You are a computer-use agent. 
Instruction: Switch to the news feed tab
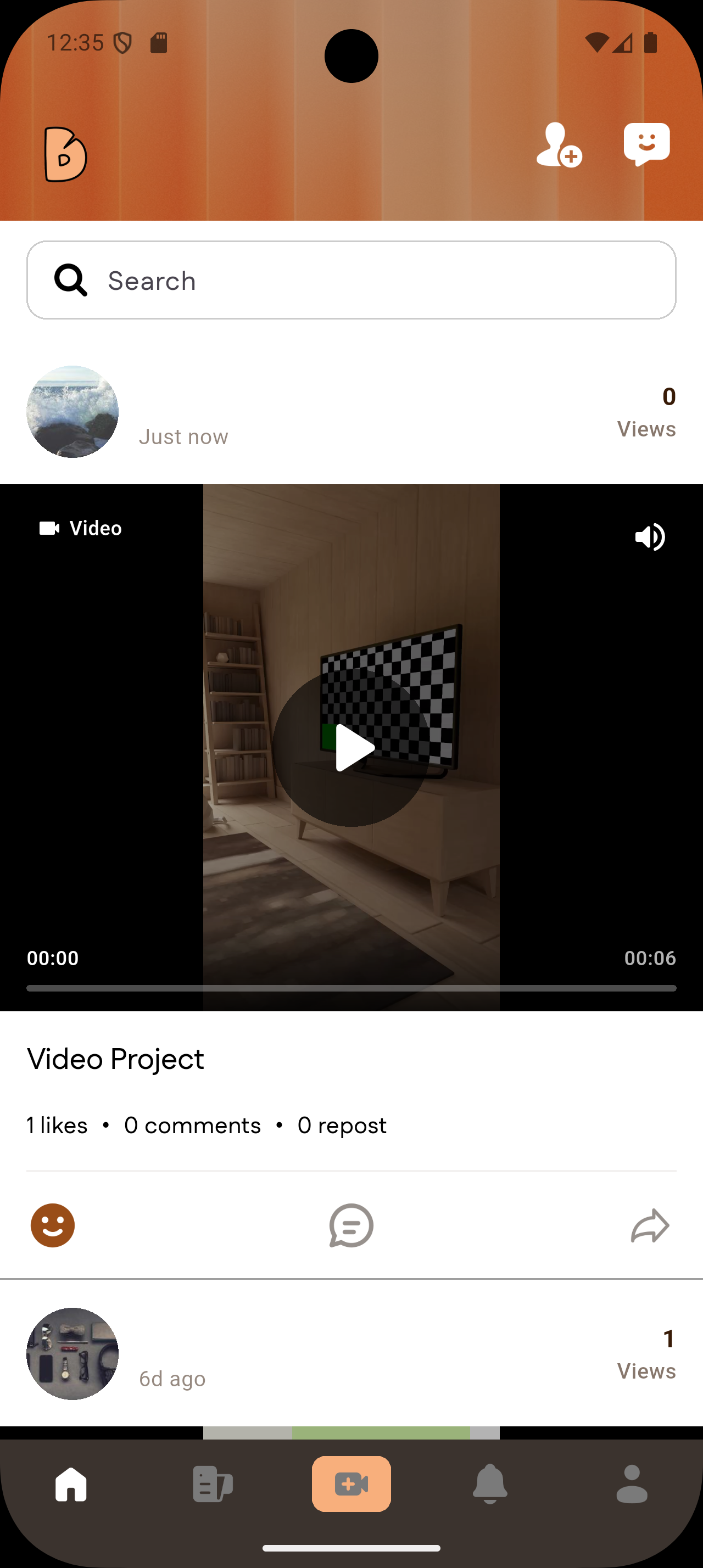[212, 1484]
